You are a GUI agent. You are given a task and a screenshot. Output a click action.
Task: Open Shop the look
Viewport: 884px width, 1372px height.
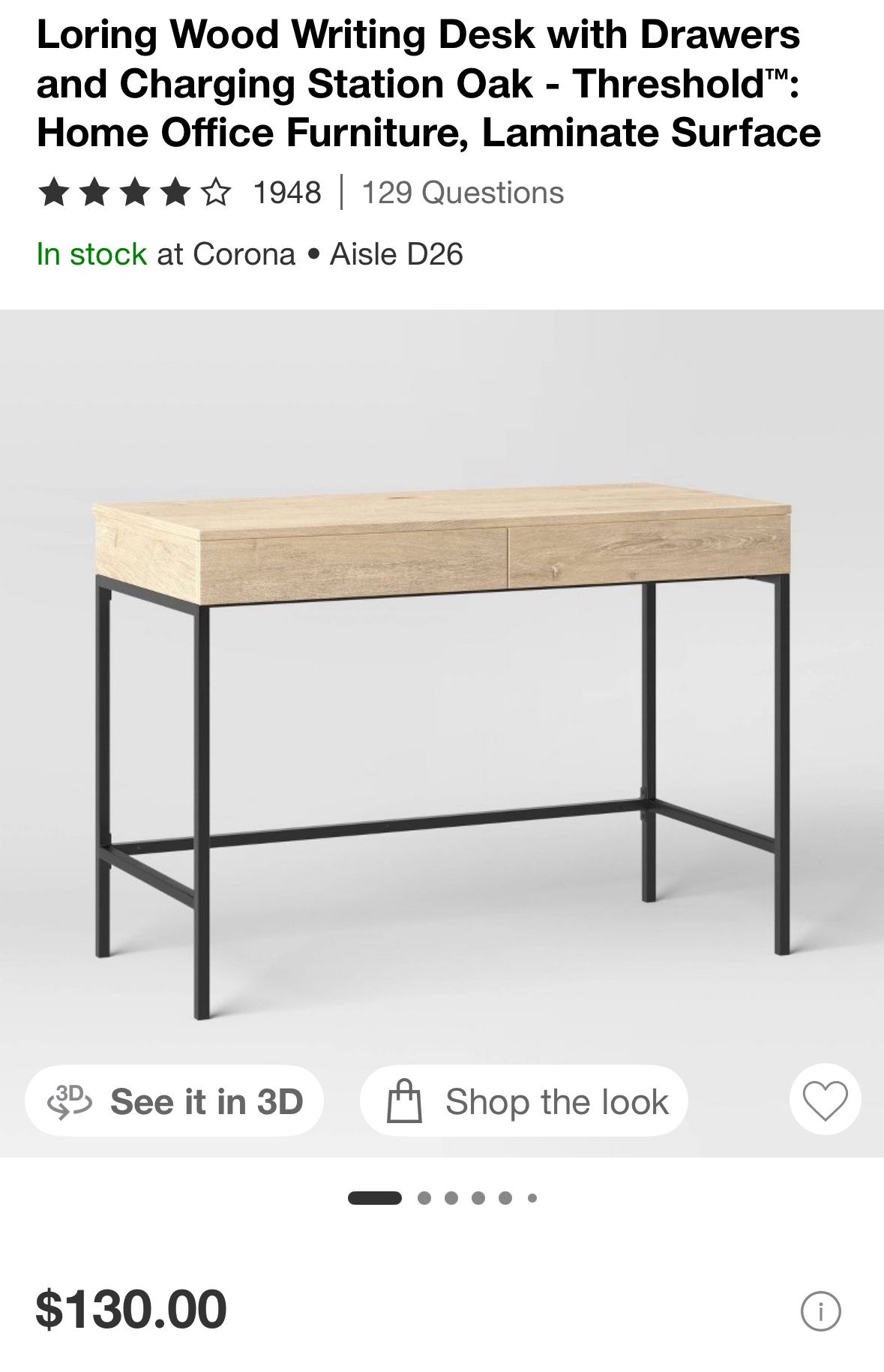[x=524, y=1101]
